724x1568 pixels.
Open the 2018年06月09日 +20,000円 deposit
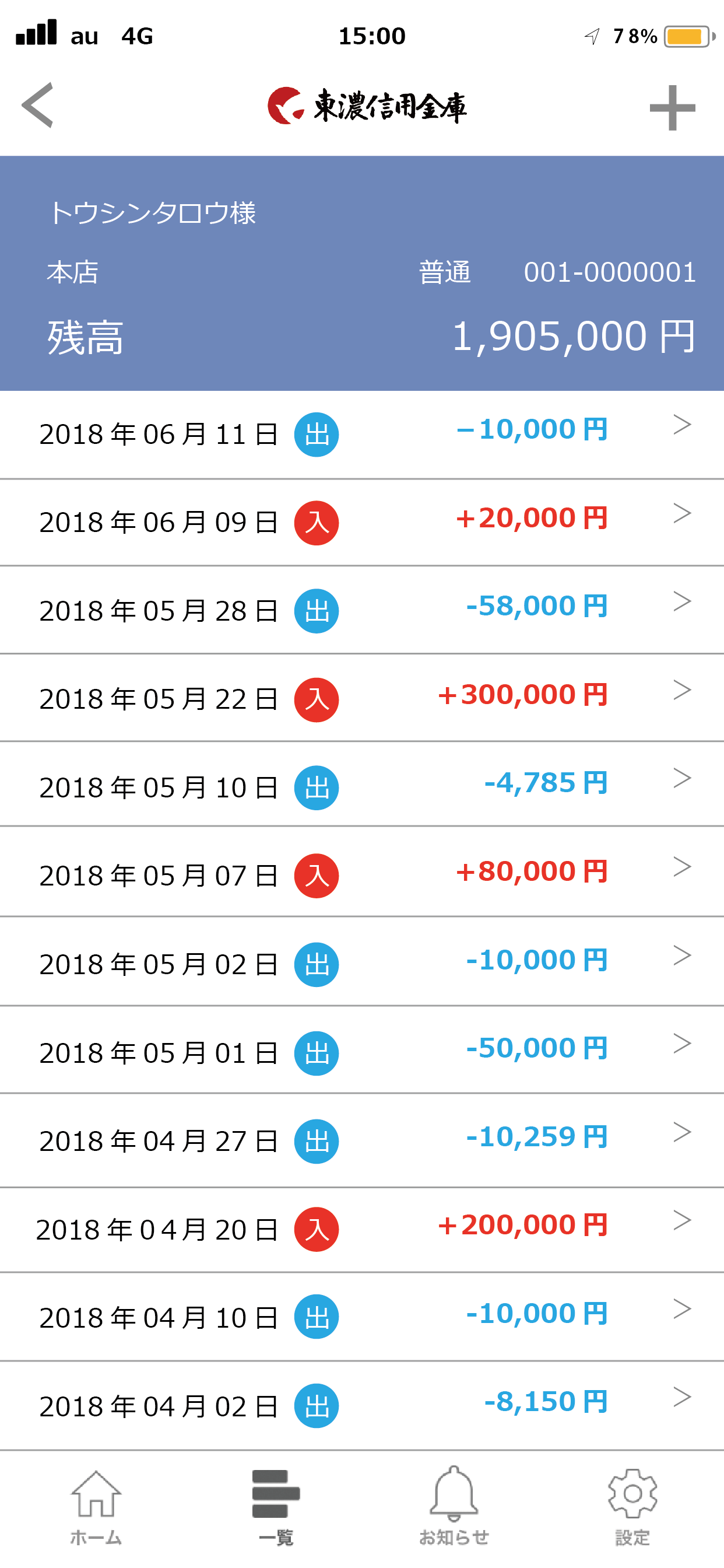[x=362, y=523]
